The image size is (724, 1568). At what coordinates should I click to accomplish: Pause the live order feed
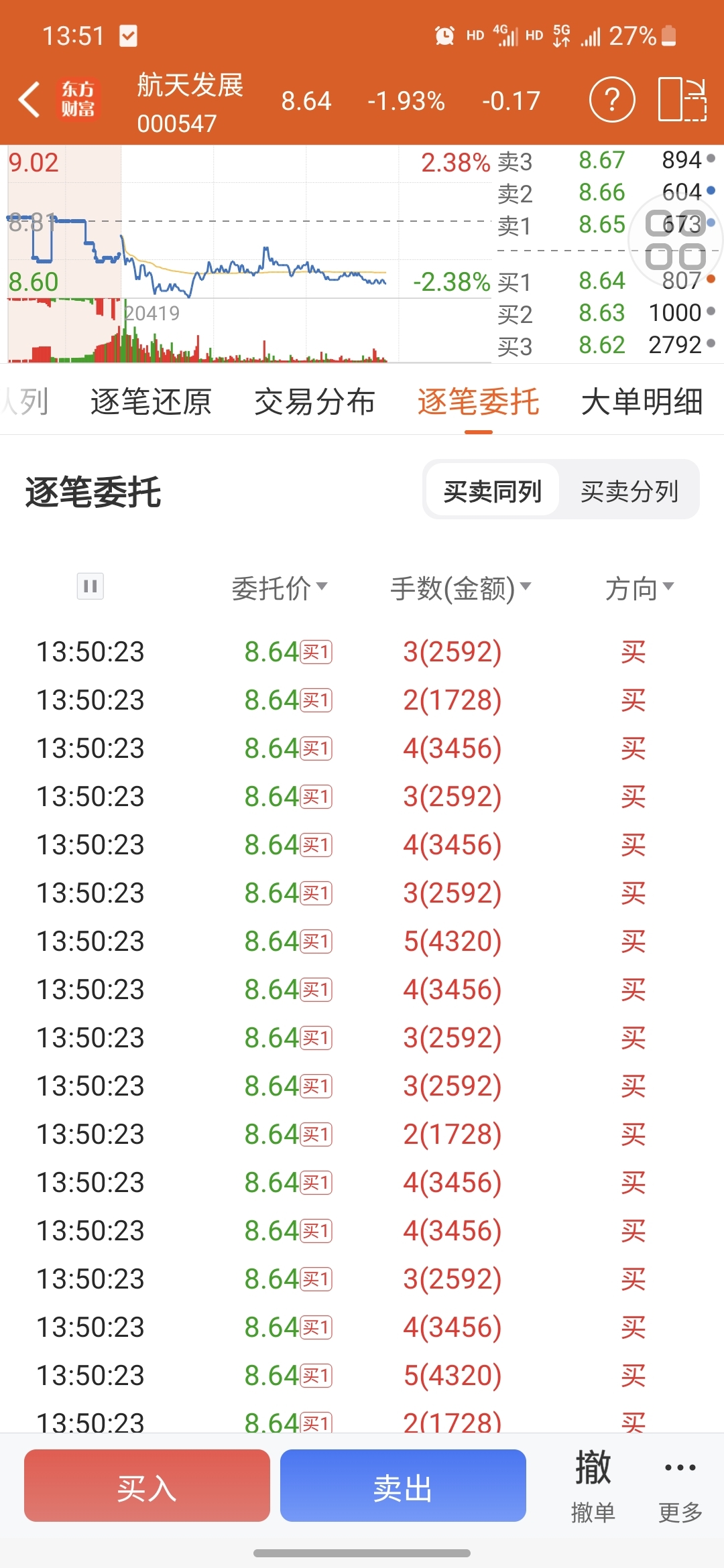click(x=90, y=586)
